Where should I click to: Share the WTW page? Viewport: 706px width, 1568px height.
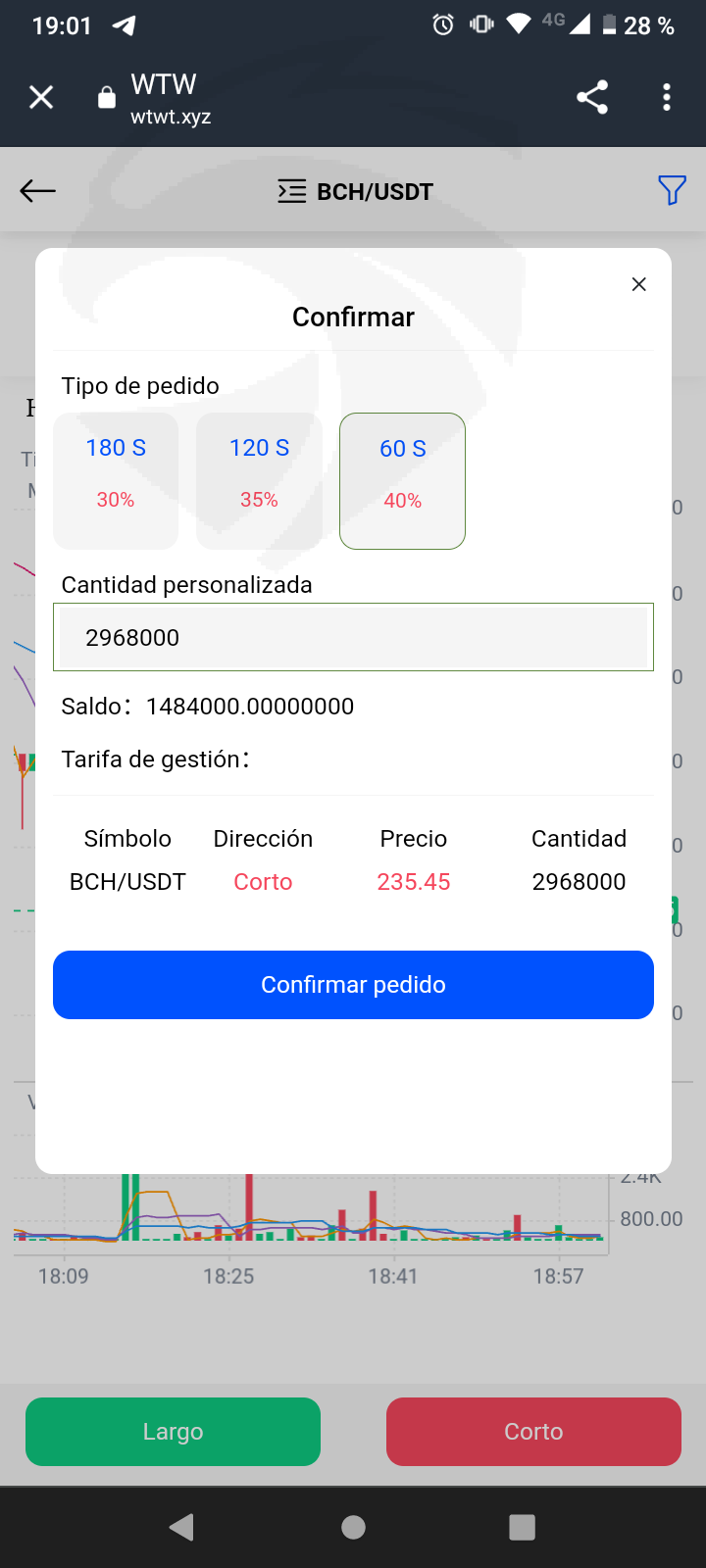pos(592,97)
